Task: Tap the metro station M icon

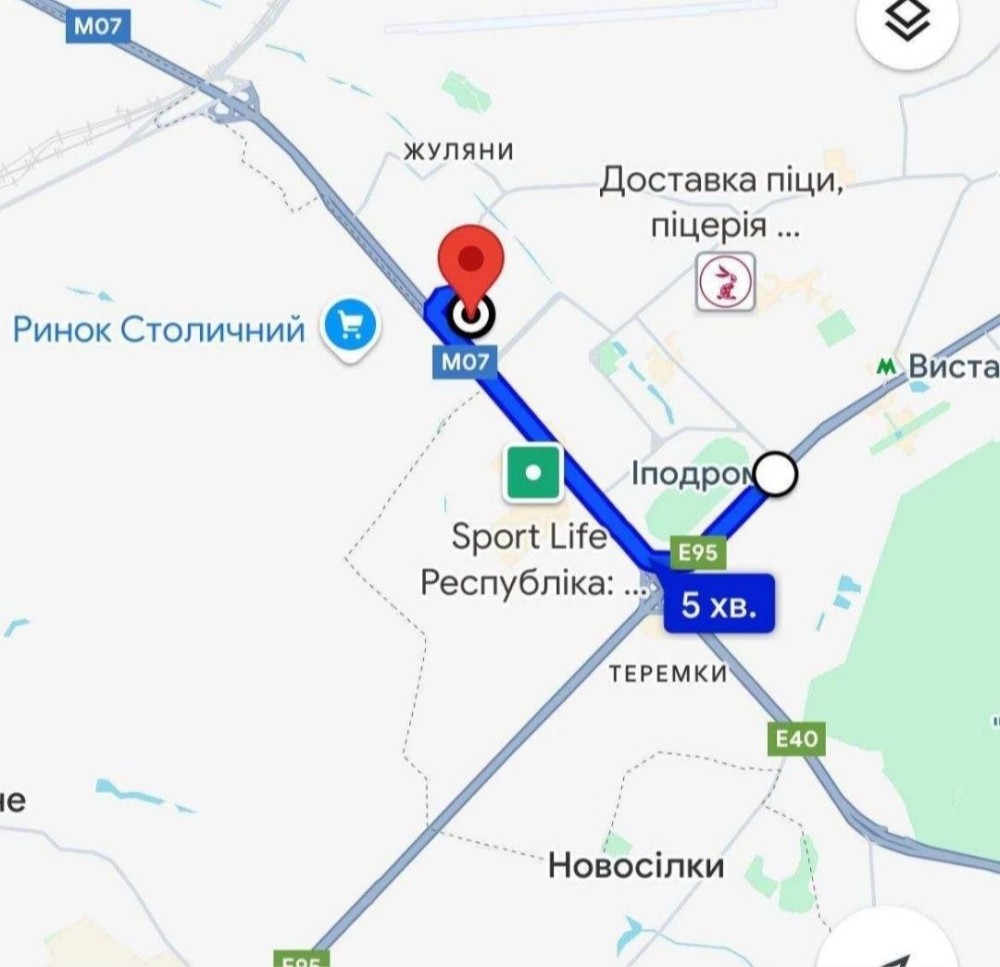Action: [885, 367]
